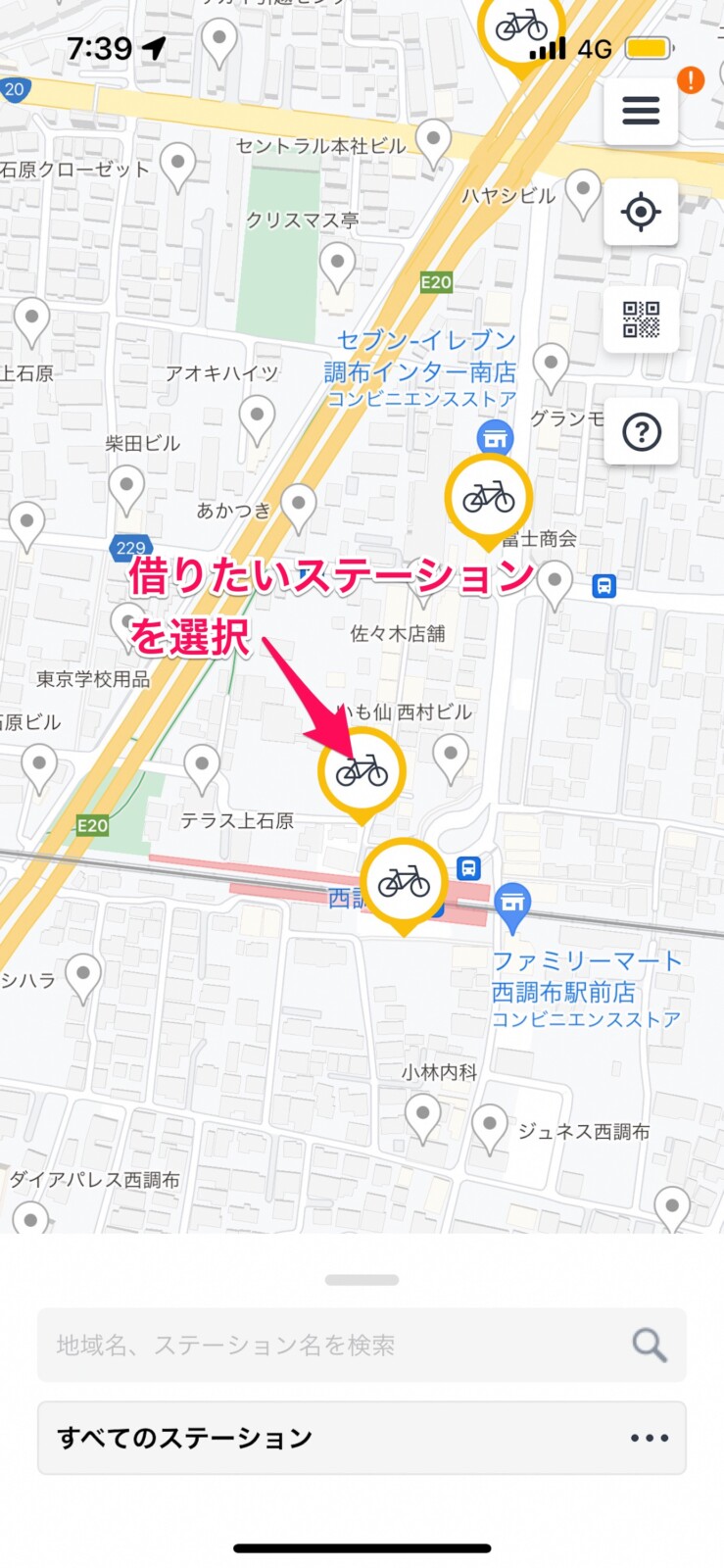Select the bike station the arrow points to
The width and height of the screenshot is (724, 1568).
coord(362,772)
